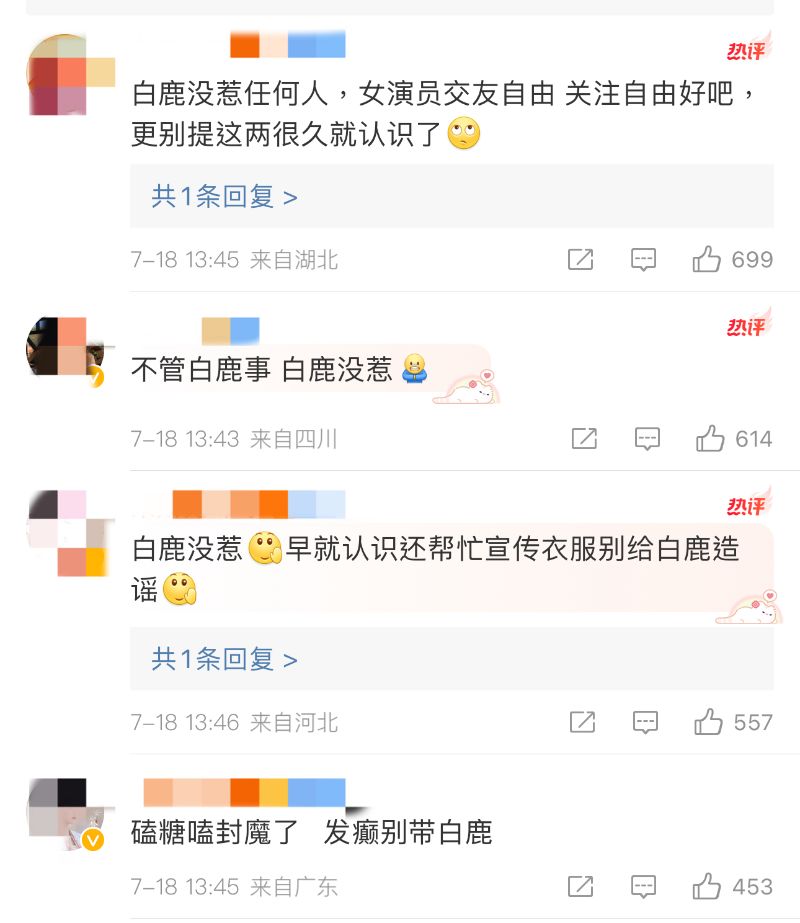
Task: Like the Guangdong comment with 453 likes
Action: [x=707, y=886]
